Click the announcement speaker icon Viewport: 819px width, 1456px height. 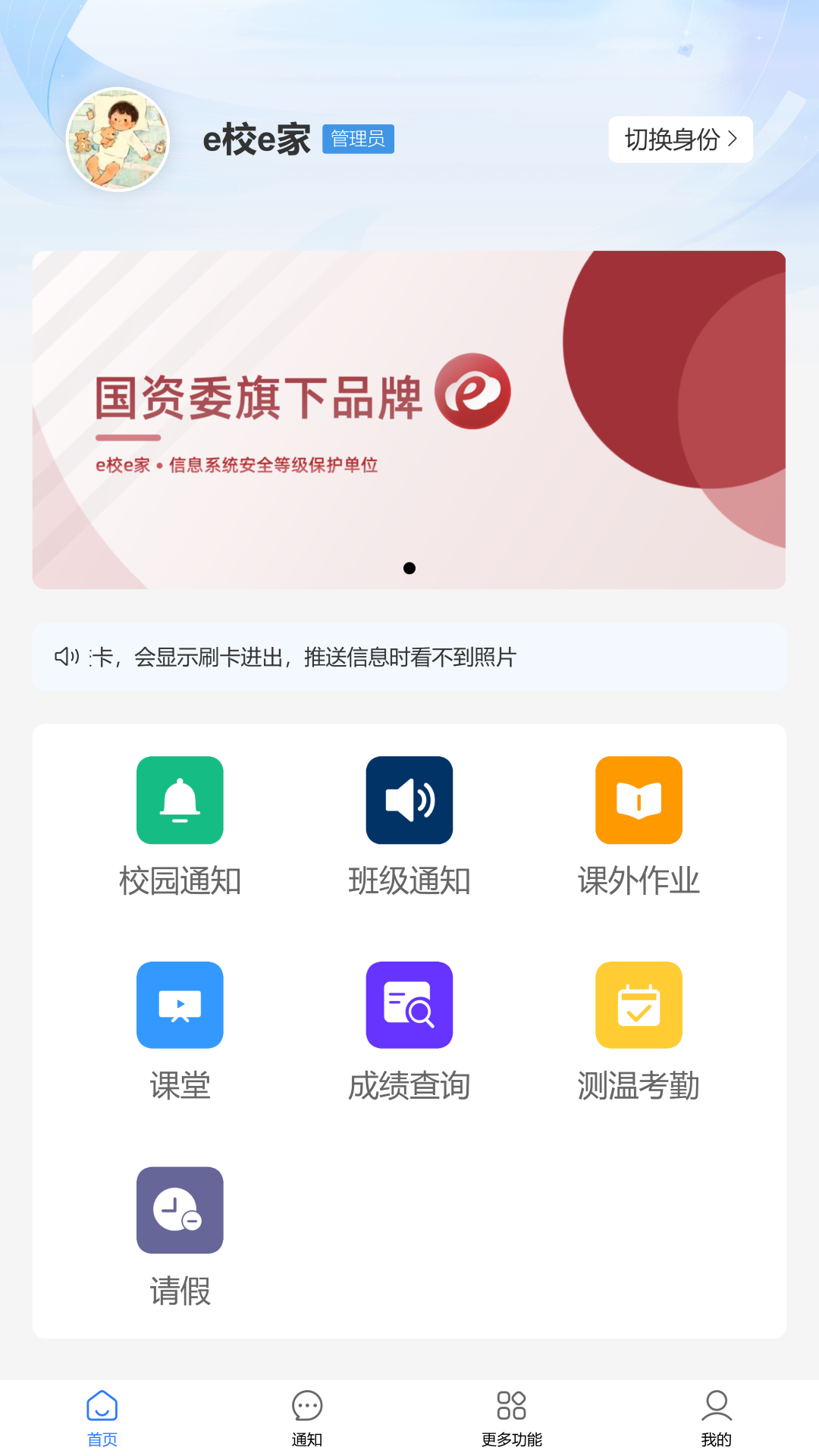[x=66, y=656]
